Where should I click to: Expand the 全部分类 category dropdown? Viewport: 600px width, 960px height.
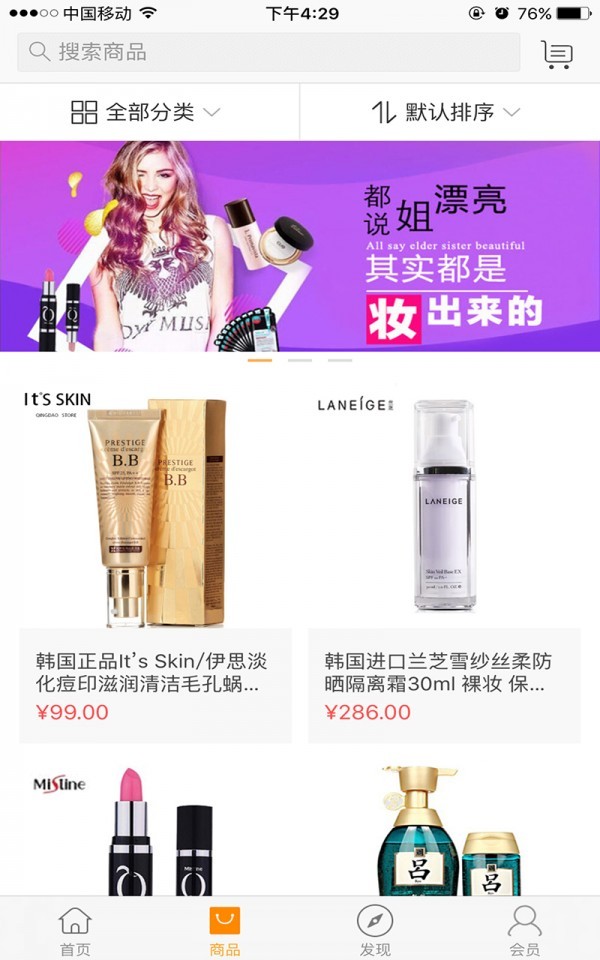point(146,112)
